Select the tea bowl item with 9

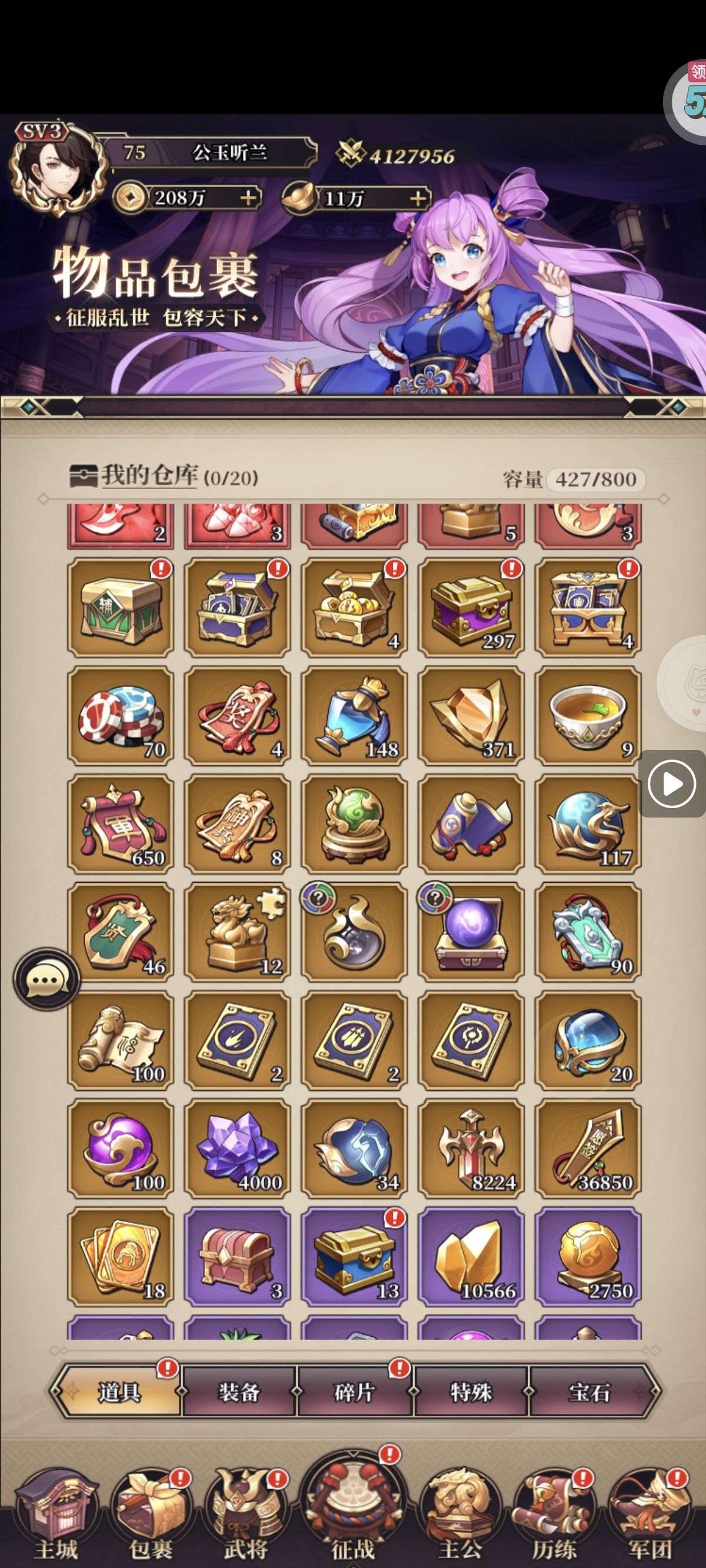(x=588, y=716)
